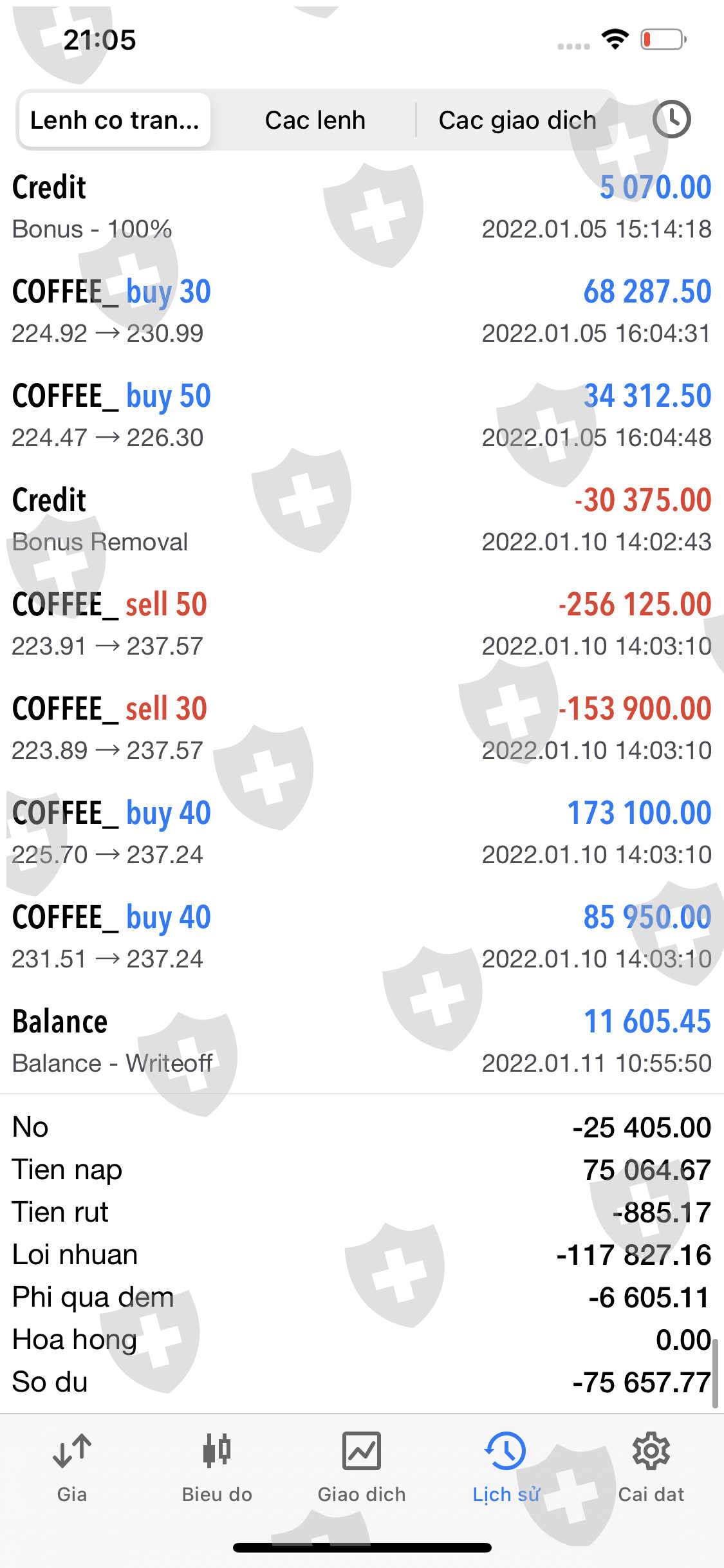724x1568 pixels.
Task: Tap the Credit Bonus - 100% entry
Action: tap(362, 207)
